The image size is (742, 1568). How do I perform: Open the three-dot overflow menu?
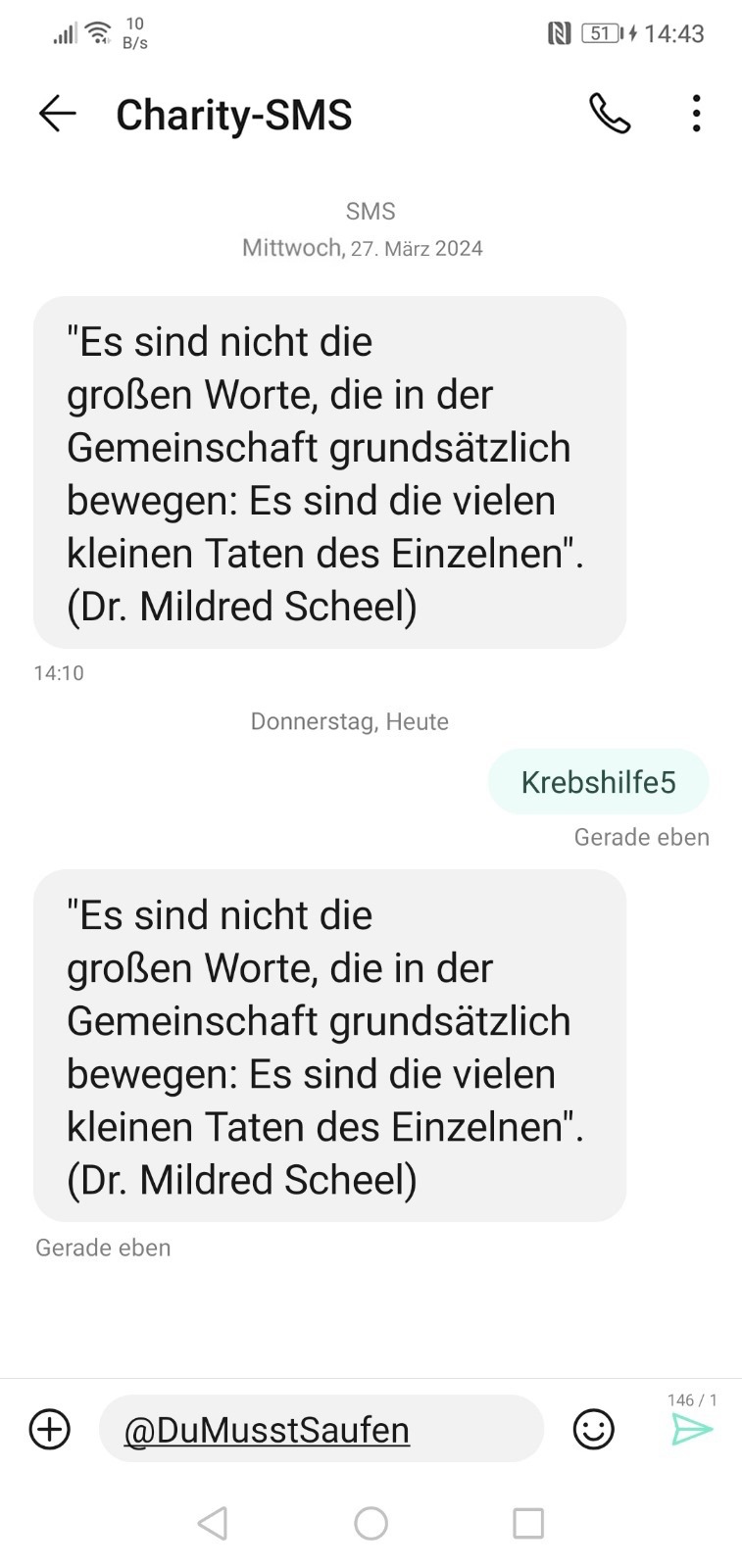coord(696,114)
